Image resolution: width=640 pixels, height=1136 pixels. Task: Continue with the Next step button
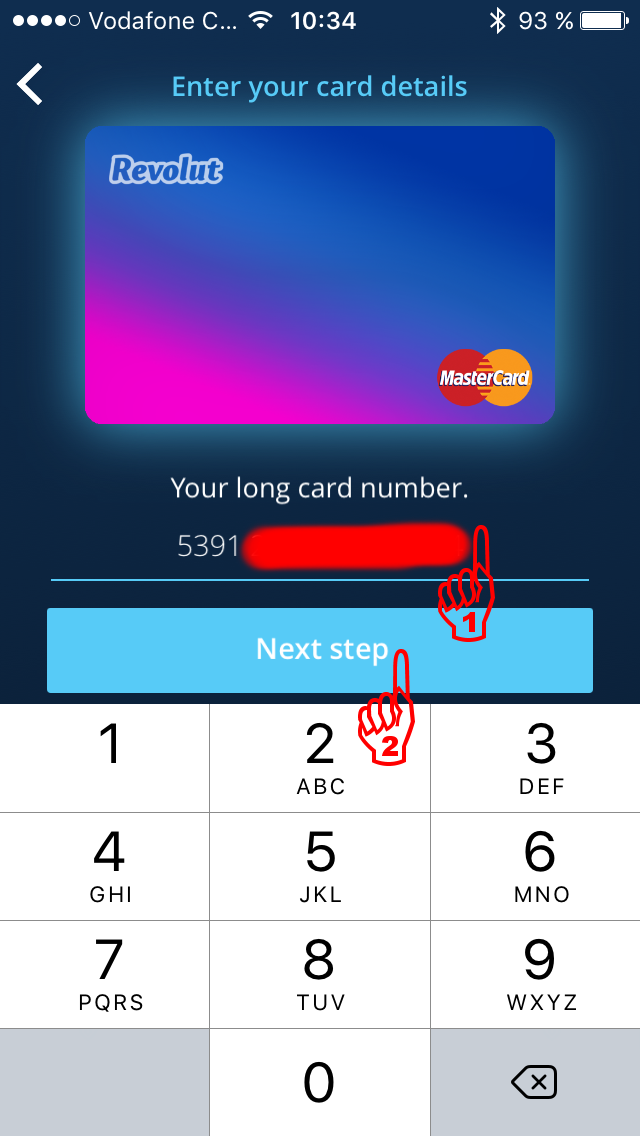(320, 650)
